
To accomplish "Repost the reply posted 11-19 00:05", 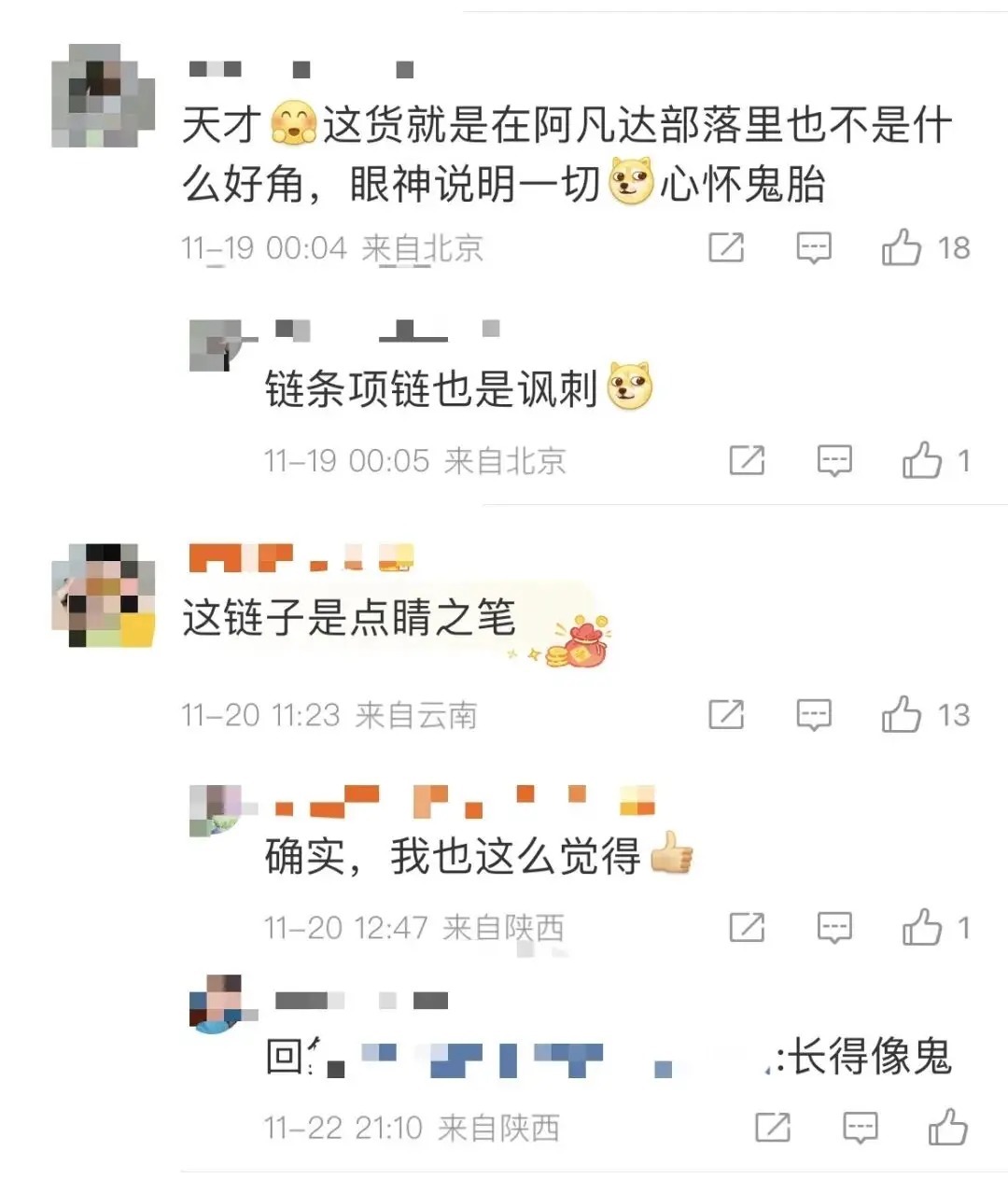I will tap(747, 460).
